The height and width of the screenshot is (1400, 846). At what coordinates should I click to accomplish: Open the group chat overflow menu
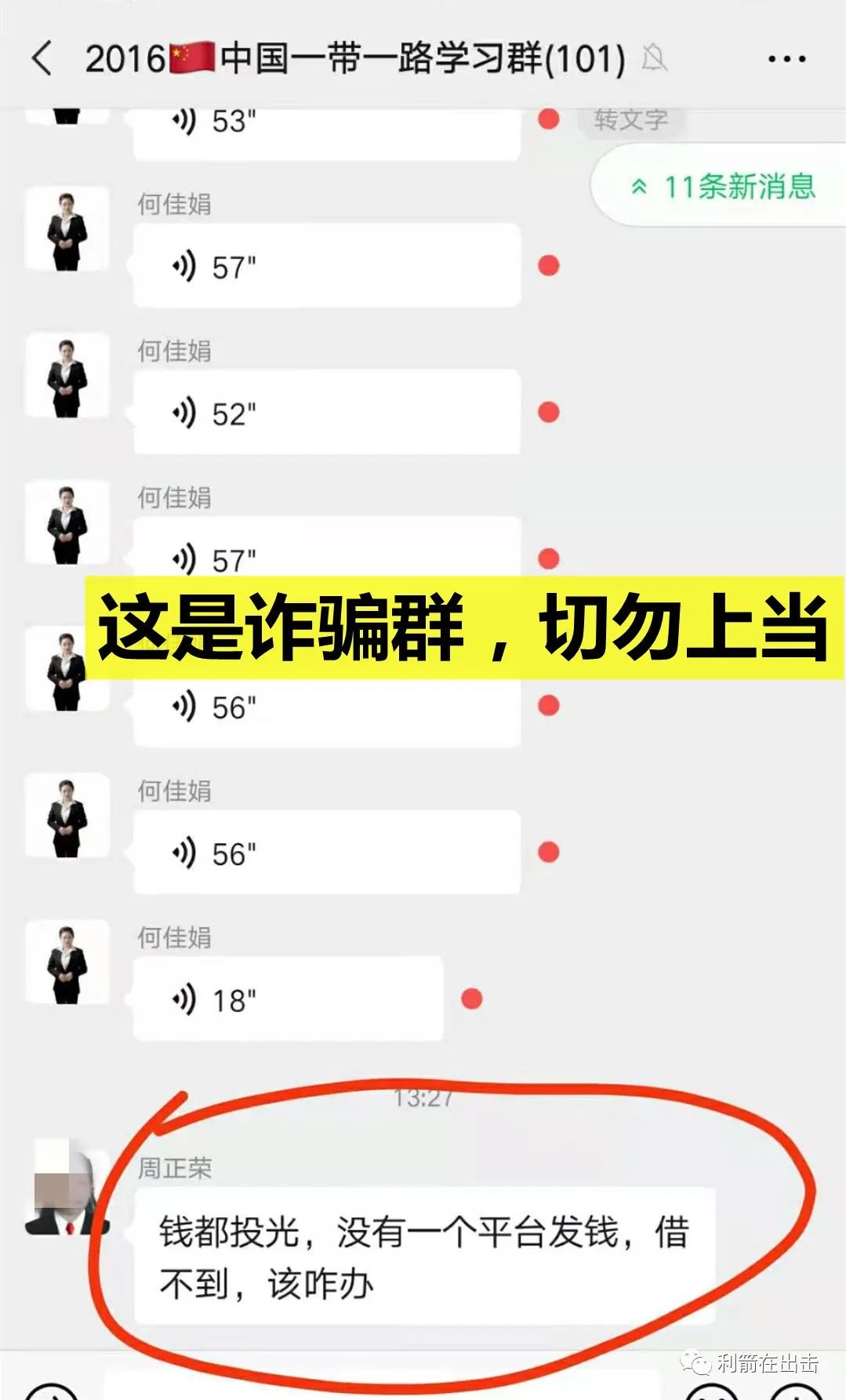click(x=786, y=60)
